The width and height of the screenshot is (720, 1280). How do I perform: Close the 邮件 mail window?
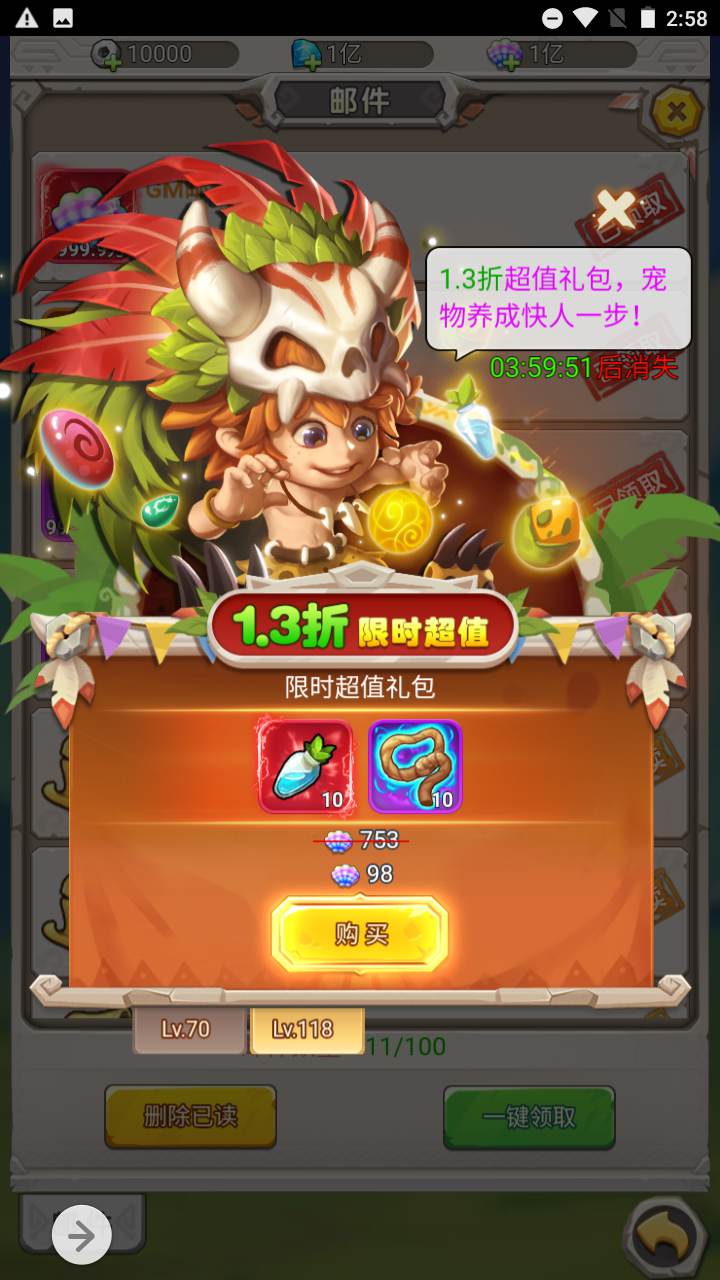click(677, 110)
